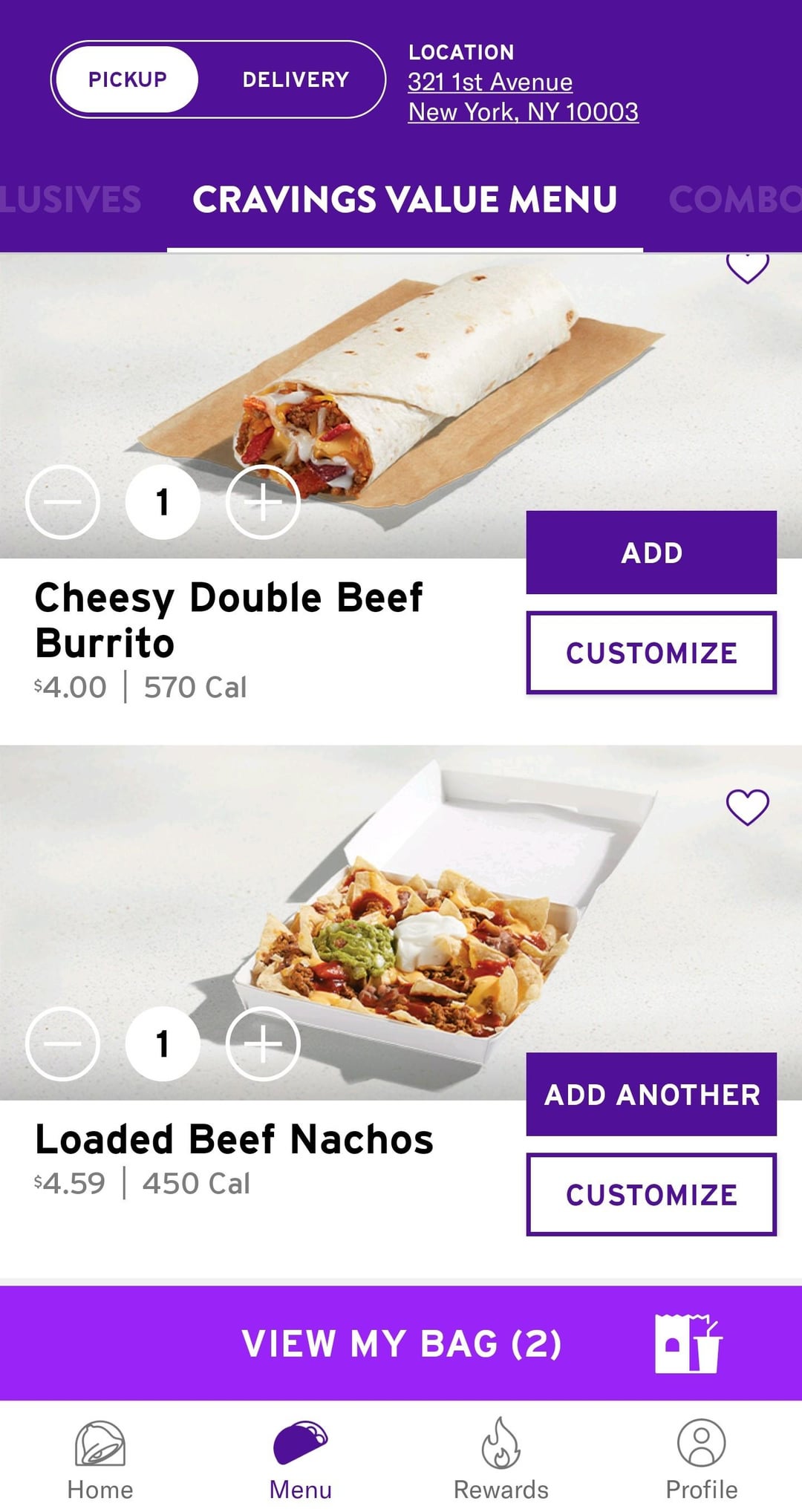Image resolution: width=802 pixels, height=1512 pixels.
Task: Increase Cheesy Double Beef Burrito quantity
Action: 263,502
